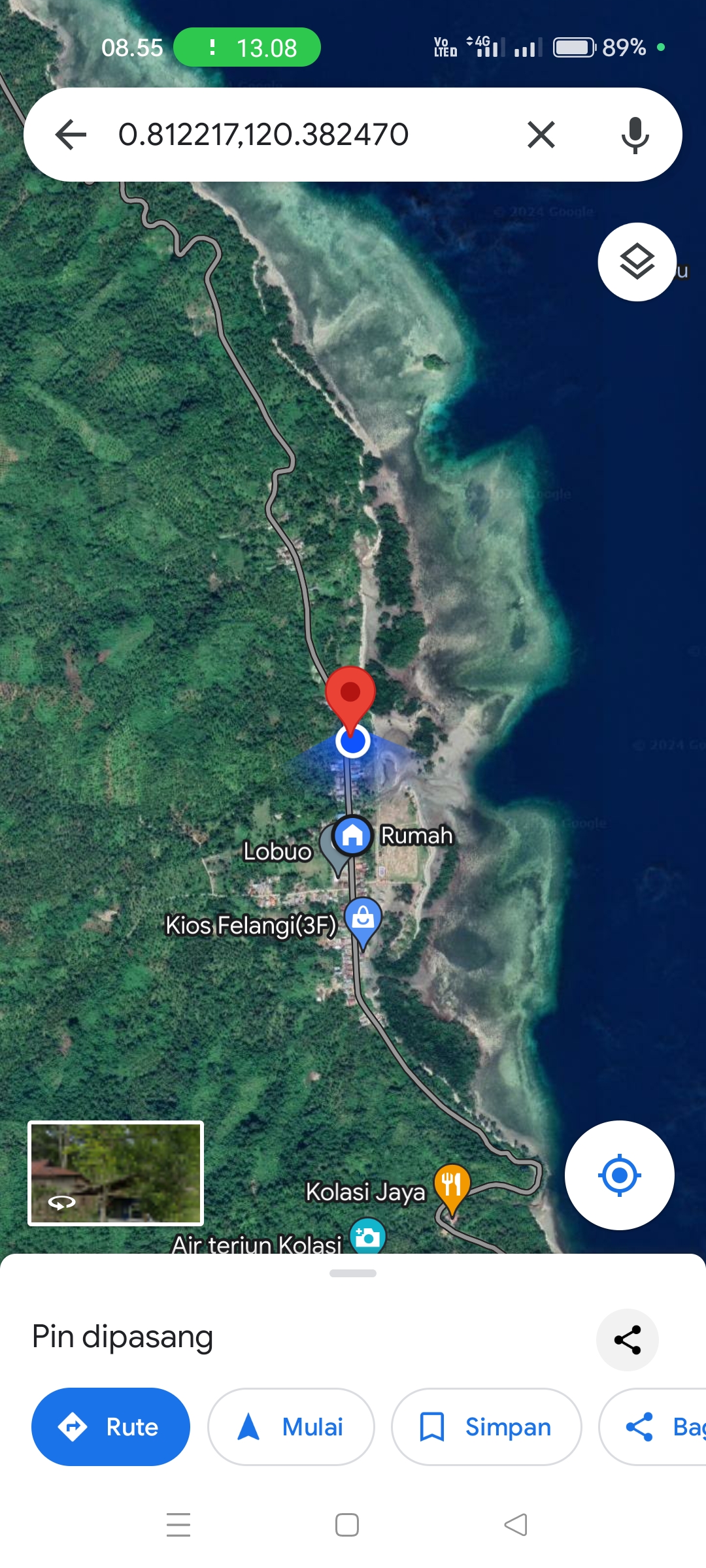Screen dimensions: 706x1568
Task: Open the map layers selector
Action: (x=637, y=262)
